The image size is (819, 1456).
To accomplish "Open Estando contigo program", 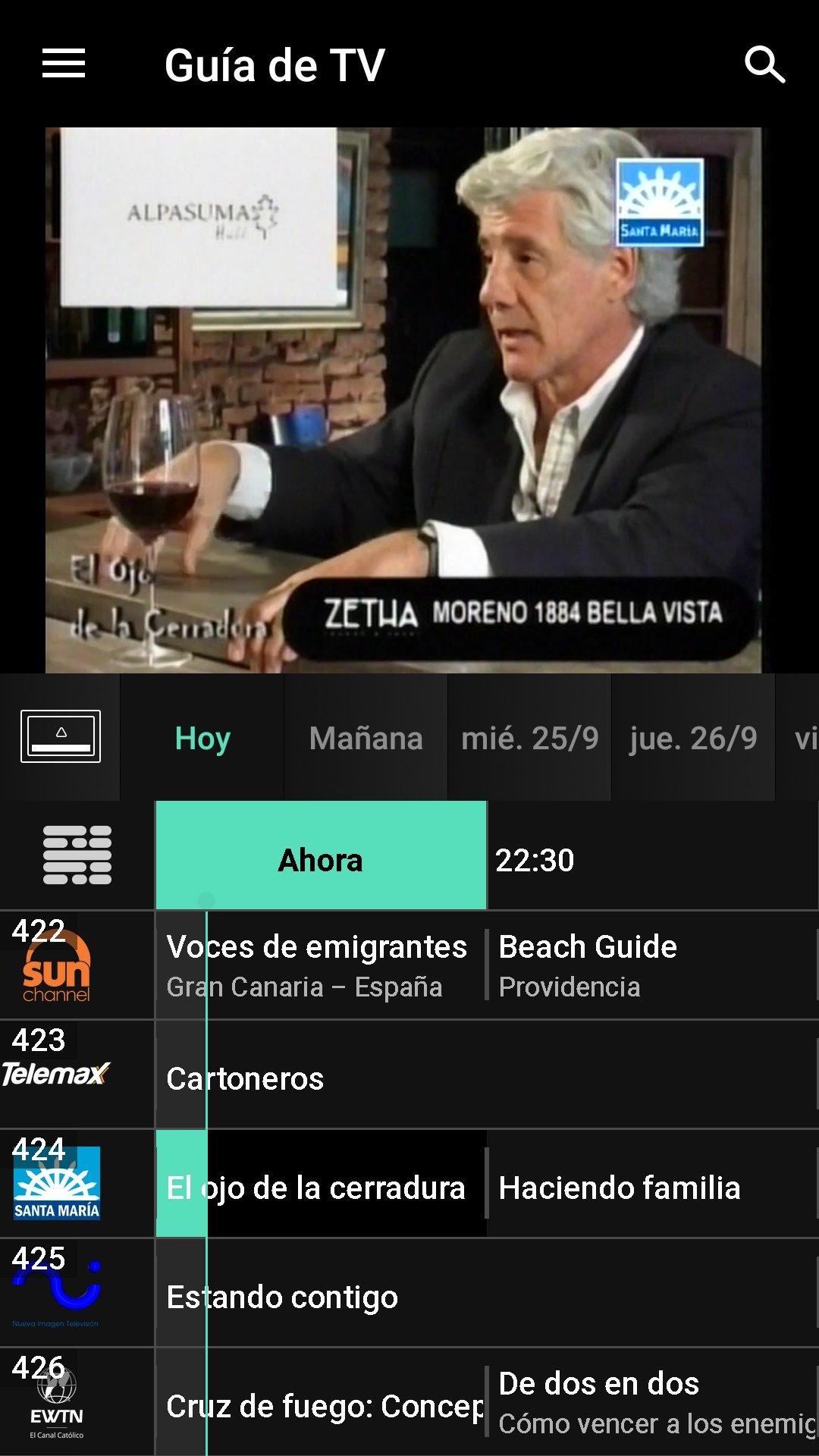I will click(x=485, y=1296).
